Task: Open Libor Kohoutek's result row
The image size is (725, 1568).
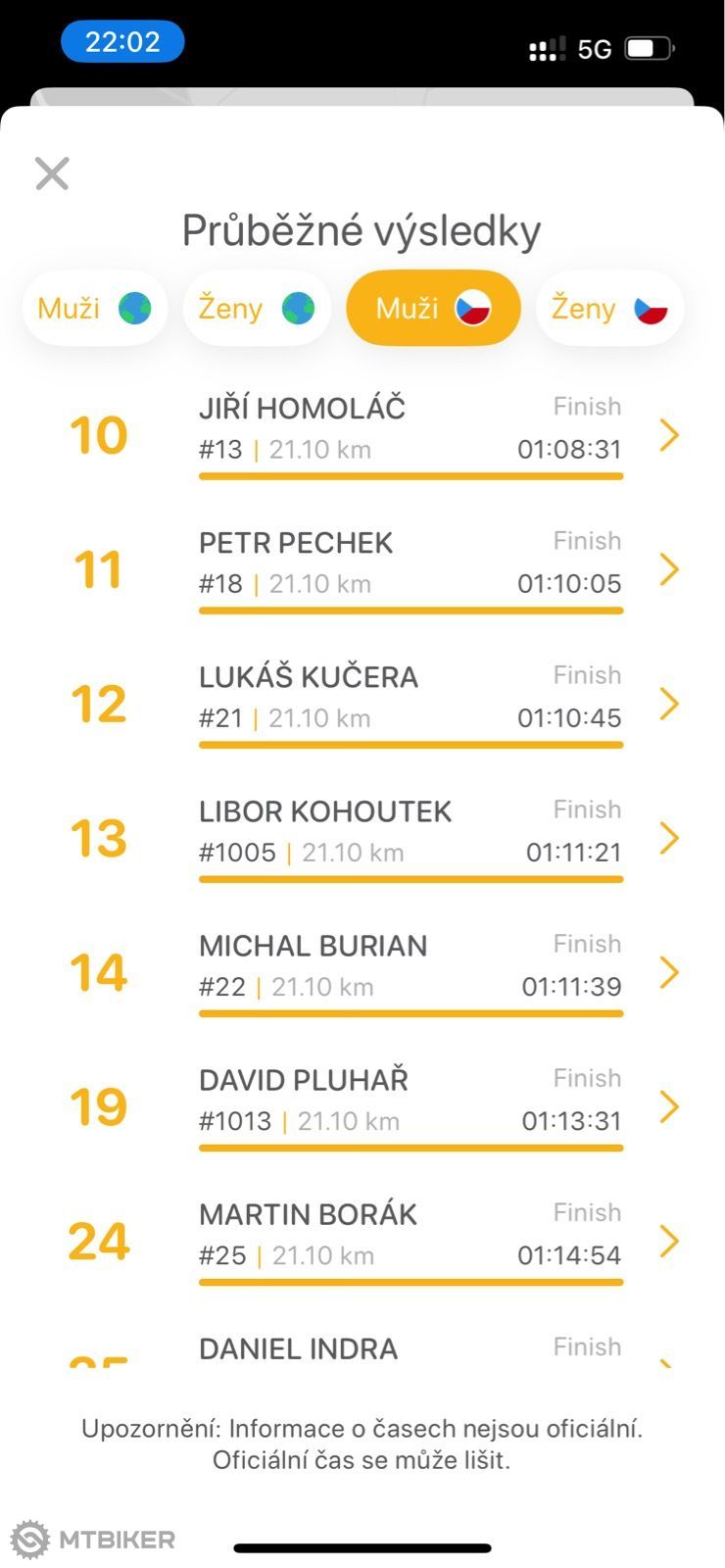Action: tap(370, 837)
